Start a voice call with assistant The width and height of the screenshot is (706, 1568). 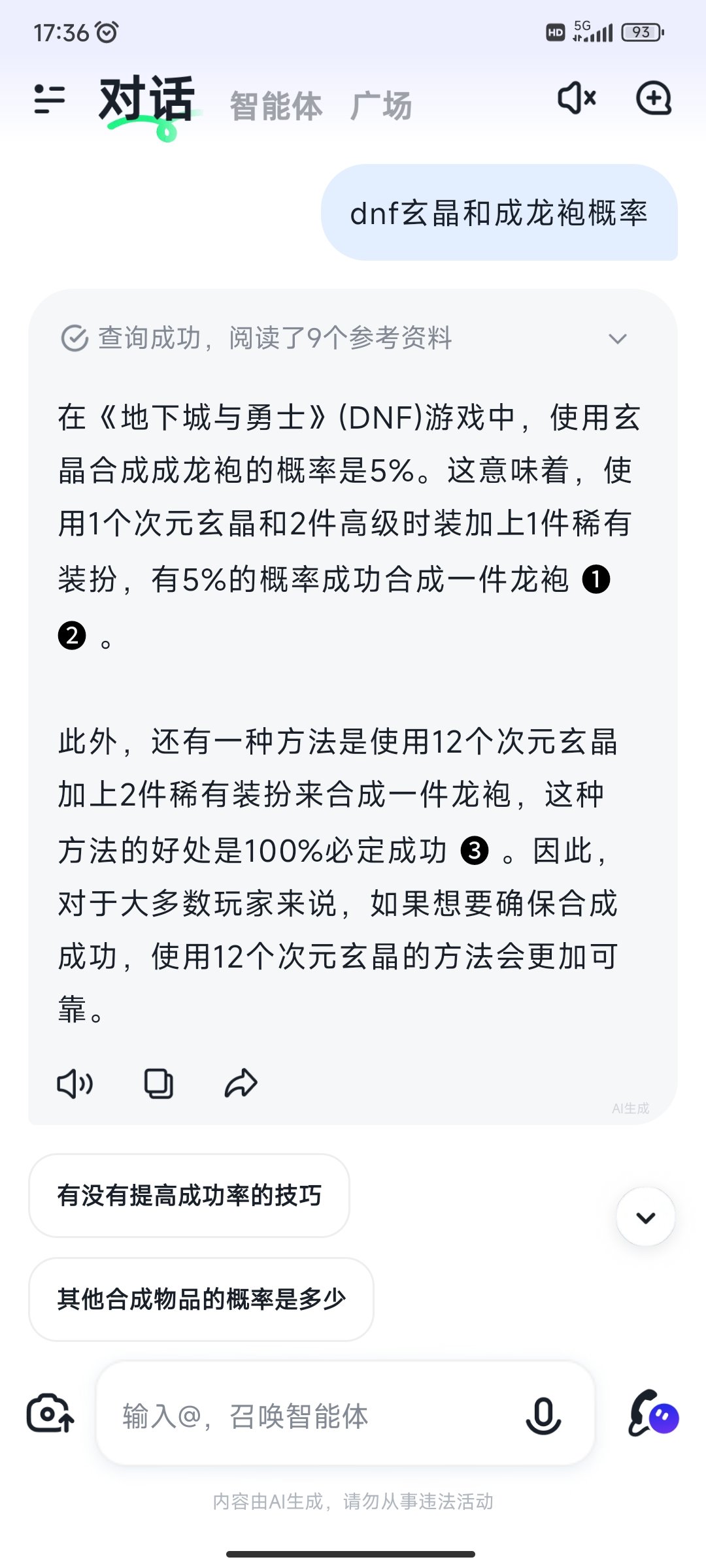click(x=653, y=1414)
